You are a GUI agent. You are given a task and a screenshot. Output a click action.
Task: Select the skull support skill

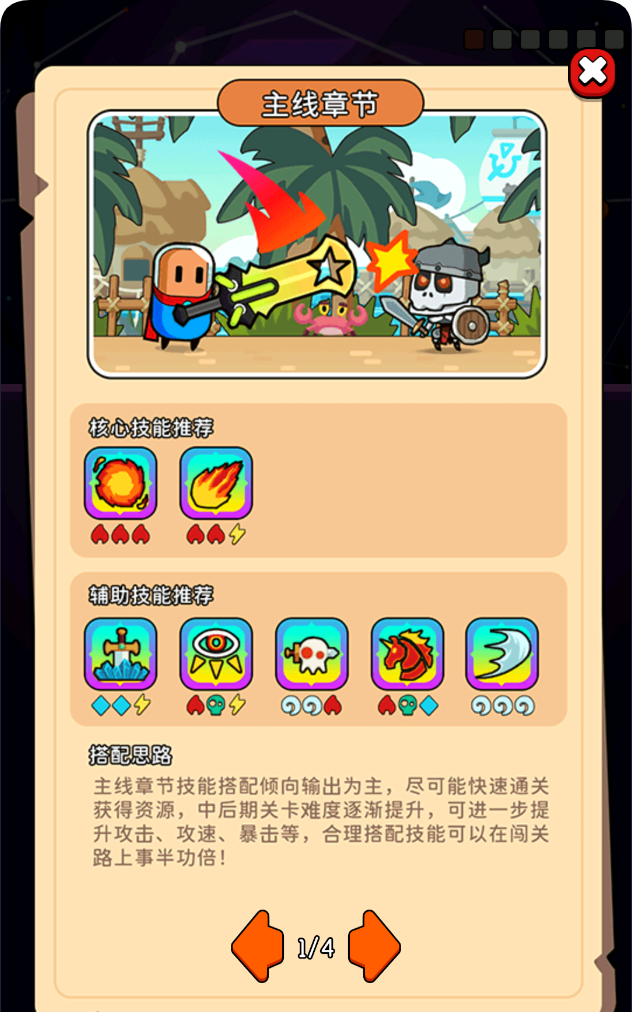click(x=311, y=654)
